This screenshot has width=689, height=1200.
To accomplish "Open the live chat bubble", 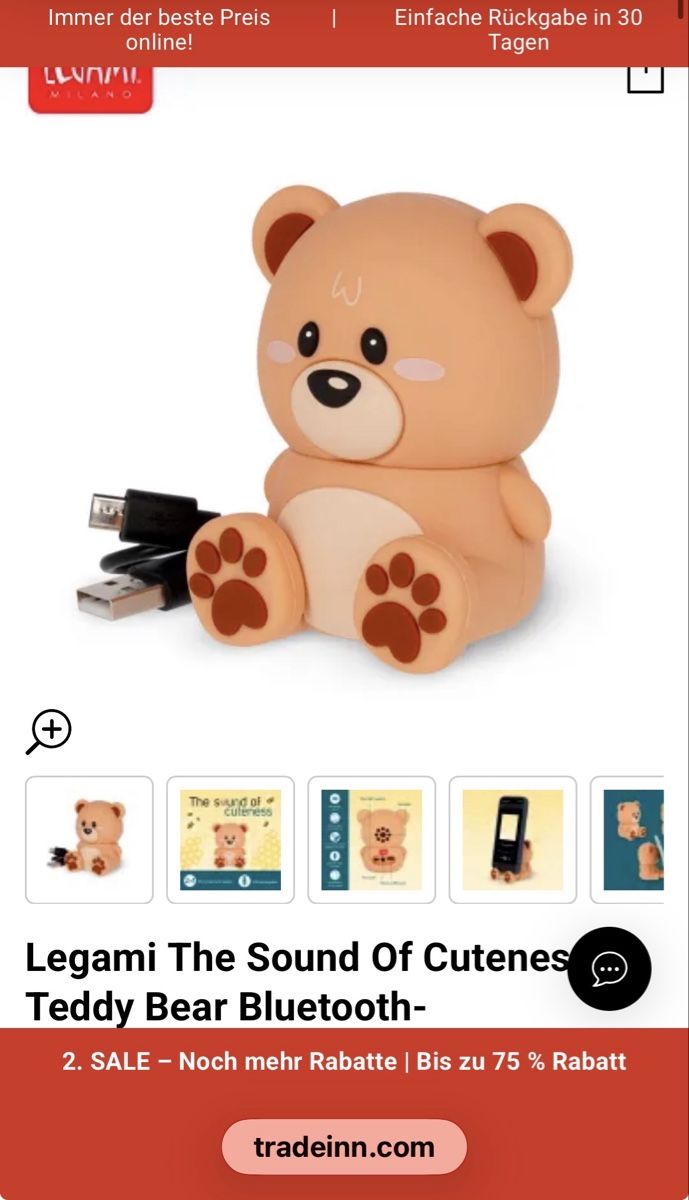I will (x=609, y=969).
